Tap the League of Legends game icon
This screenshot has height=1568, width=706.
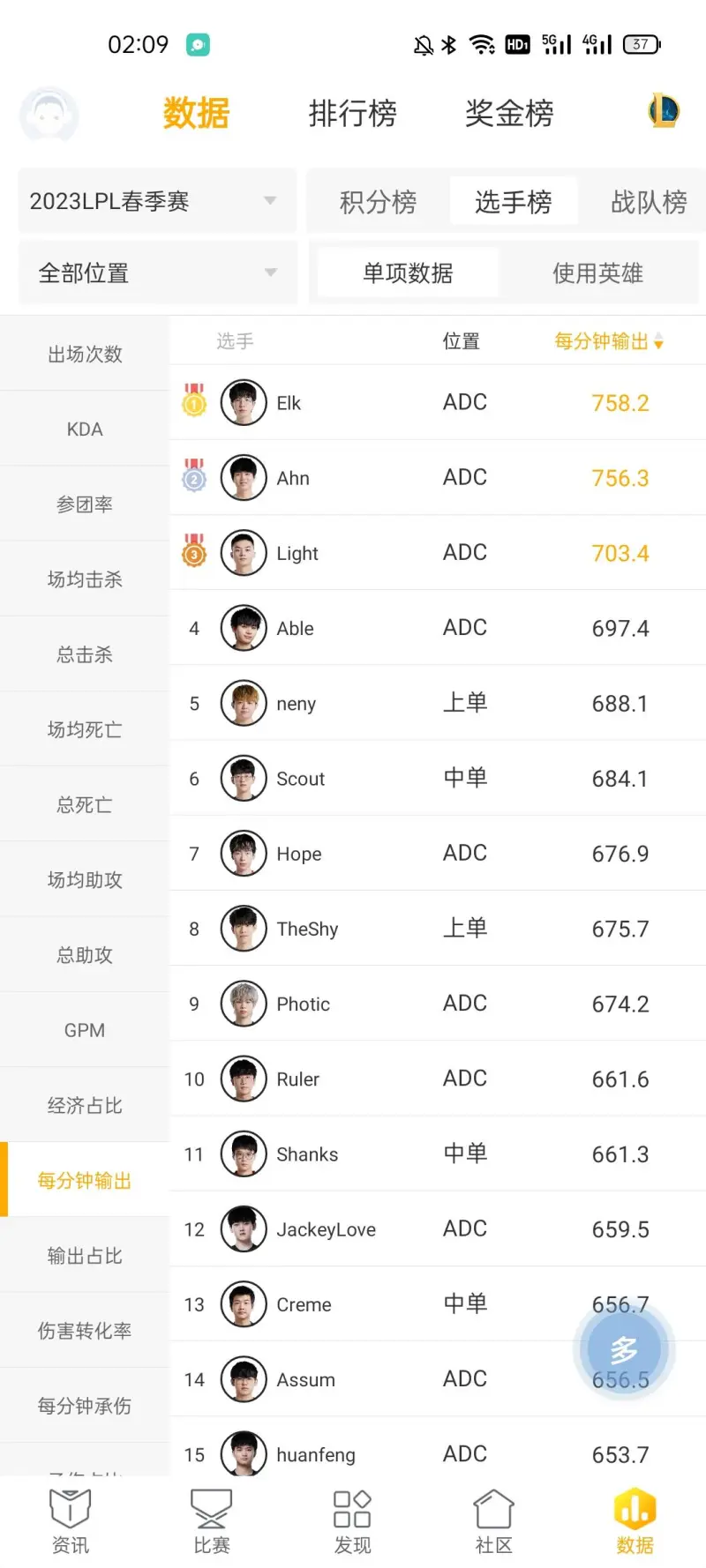(x=664, y=111)
